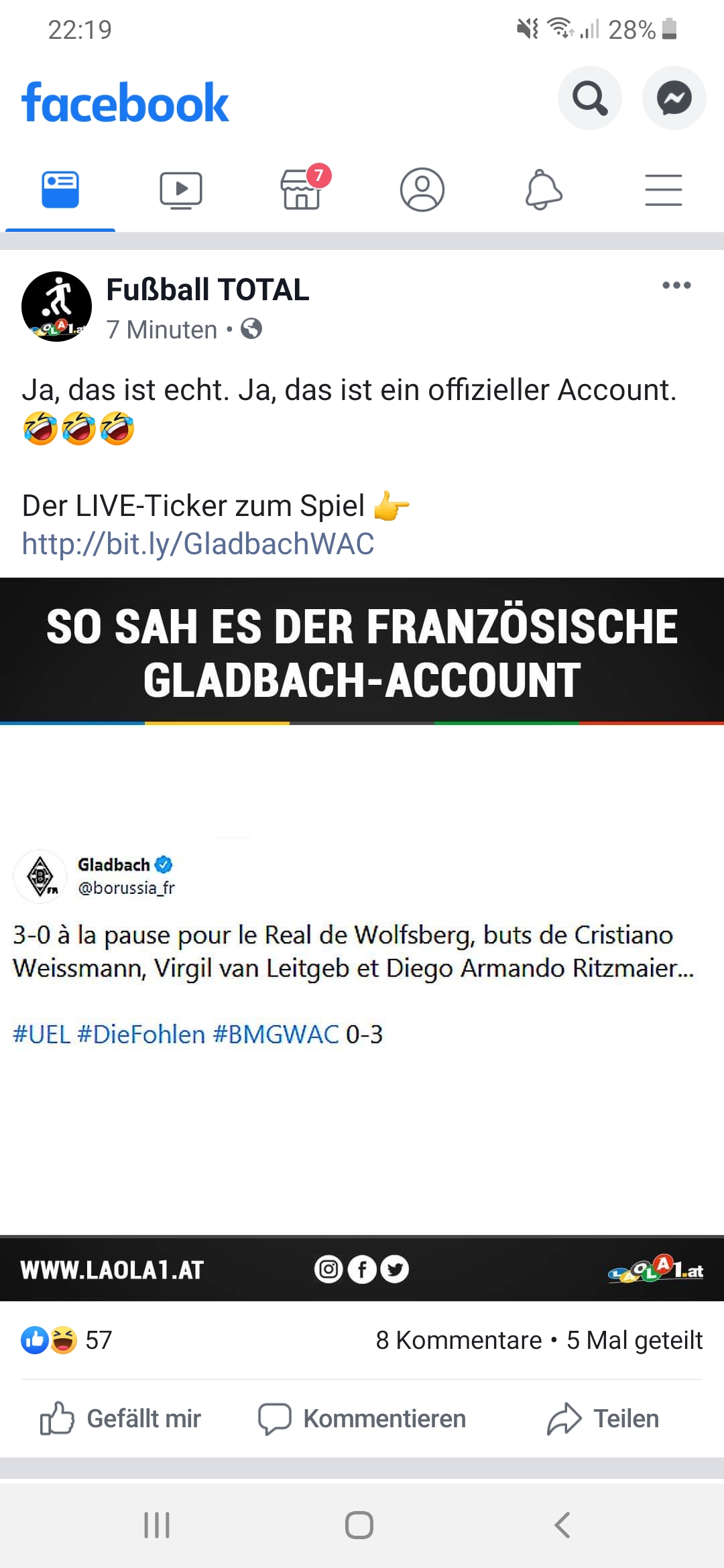Screen dimensions: 724x1568
Task: Open the notifications bell tab
Action: (x=543, y=190)
